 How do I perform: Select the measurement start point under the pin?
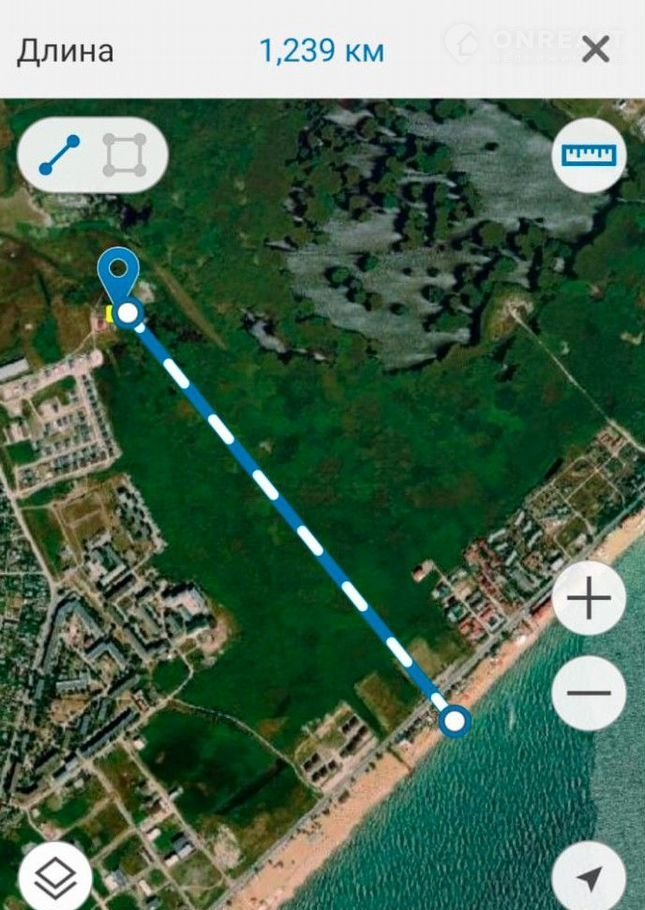pyautogui.click(x=127, y=314)
